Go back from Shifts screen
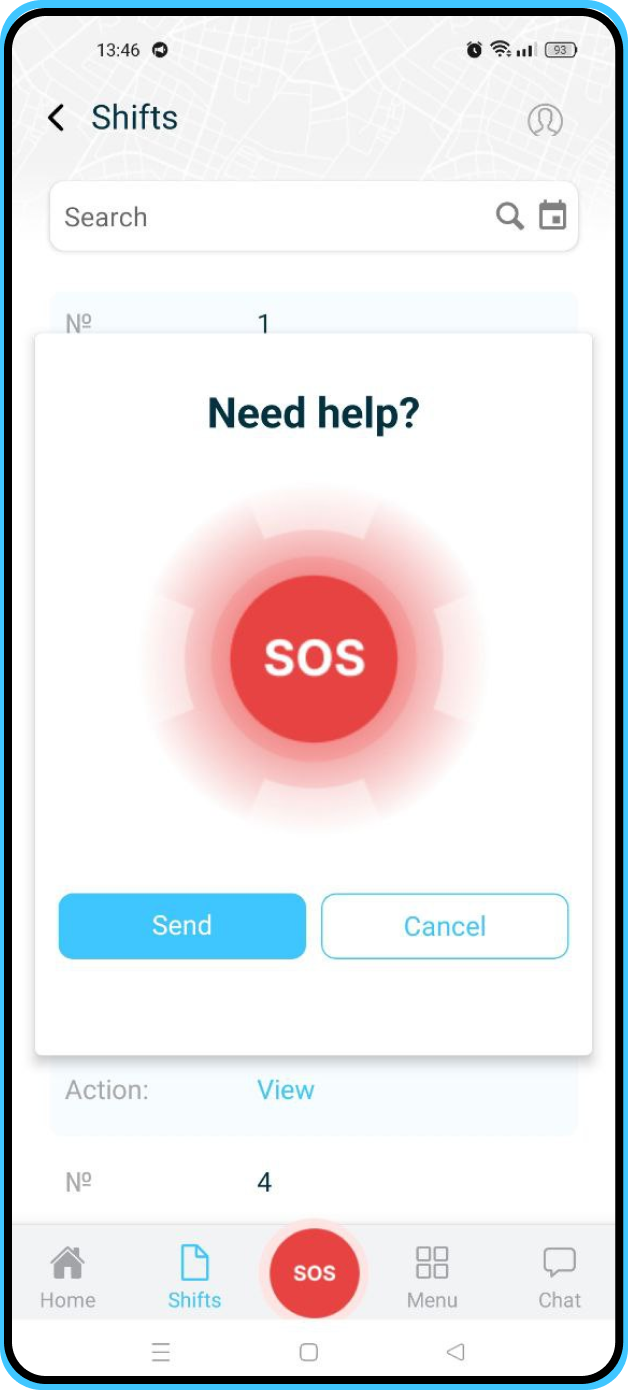 pos(57,118)
